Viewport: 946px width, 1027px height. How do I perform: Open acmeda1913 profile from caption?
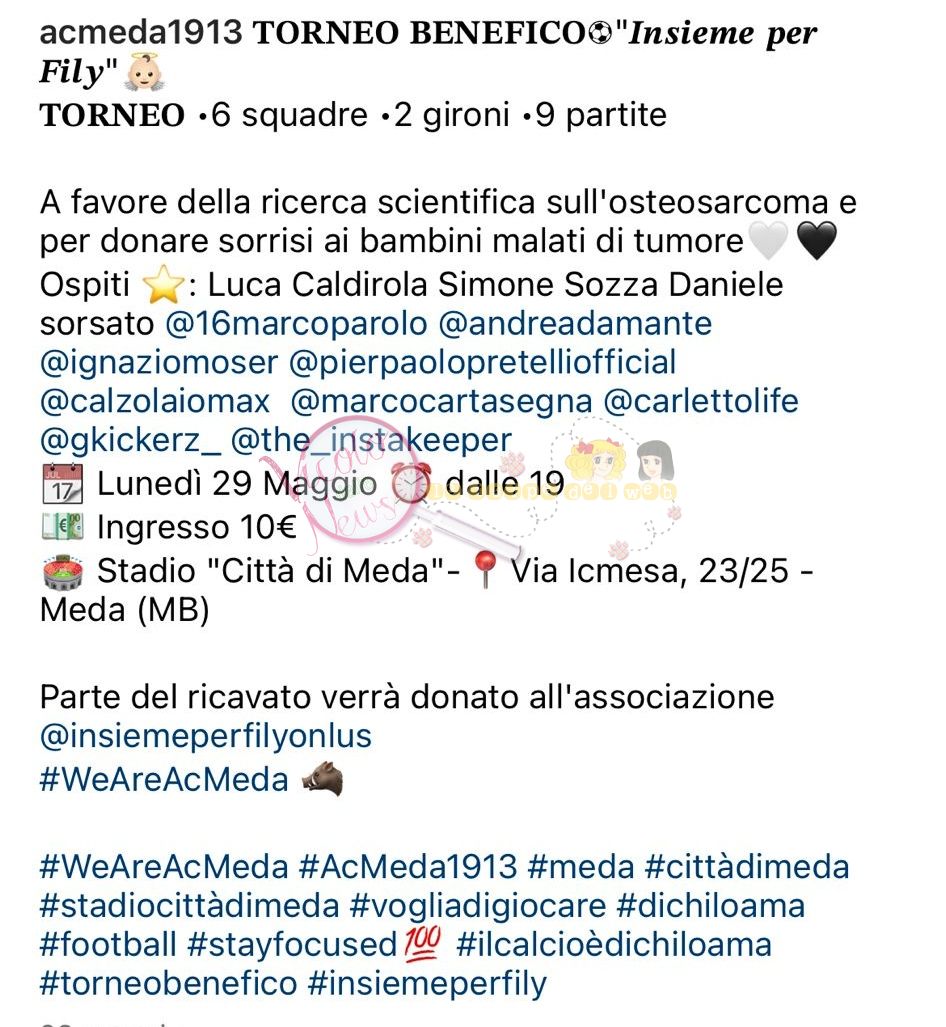(140, 33)
